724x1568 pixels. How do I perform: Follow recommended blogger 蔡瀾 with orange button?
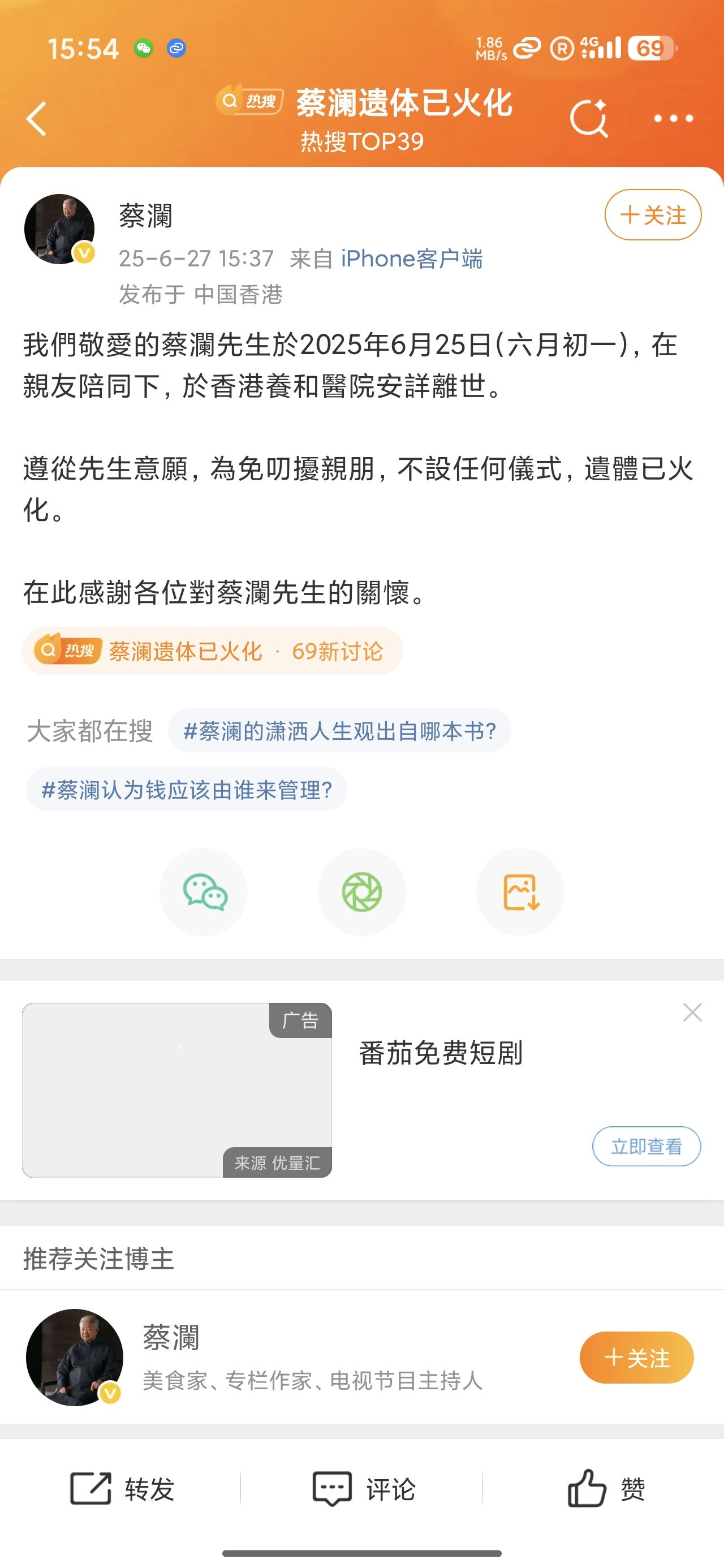click(637, 1358)
